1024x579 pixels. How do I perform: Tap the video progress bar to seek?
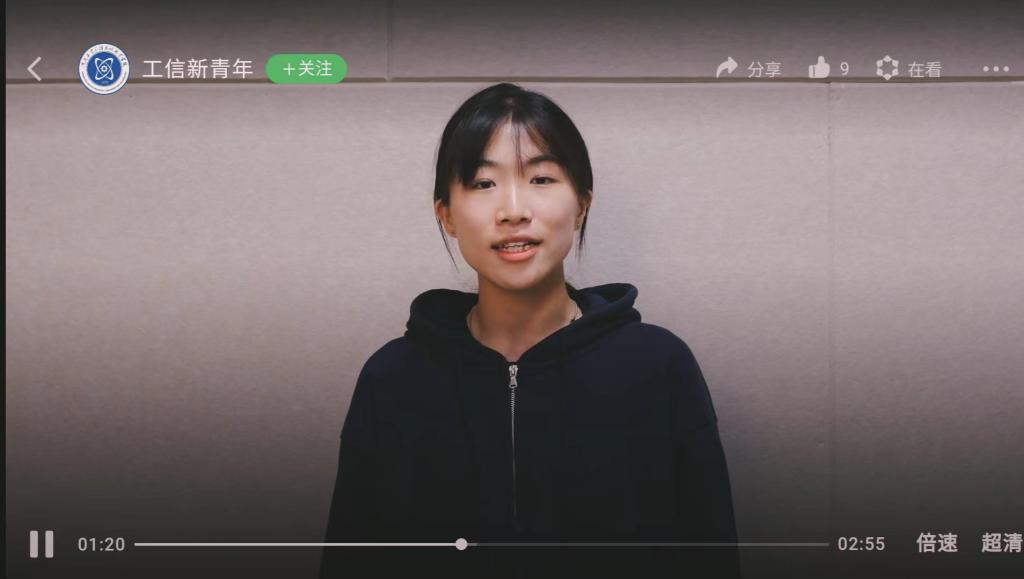pos(600,544)
